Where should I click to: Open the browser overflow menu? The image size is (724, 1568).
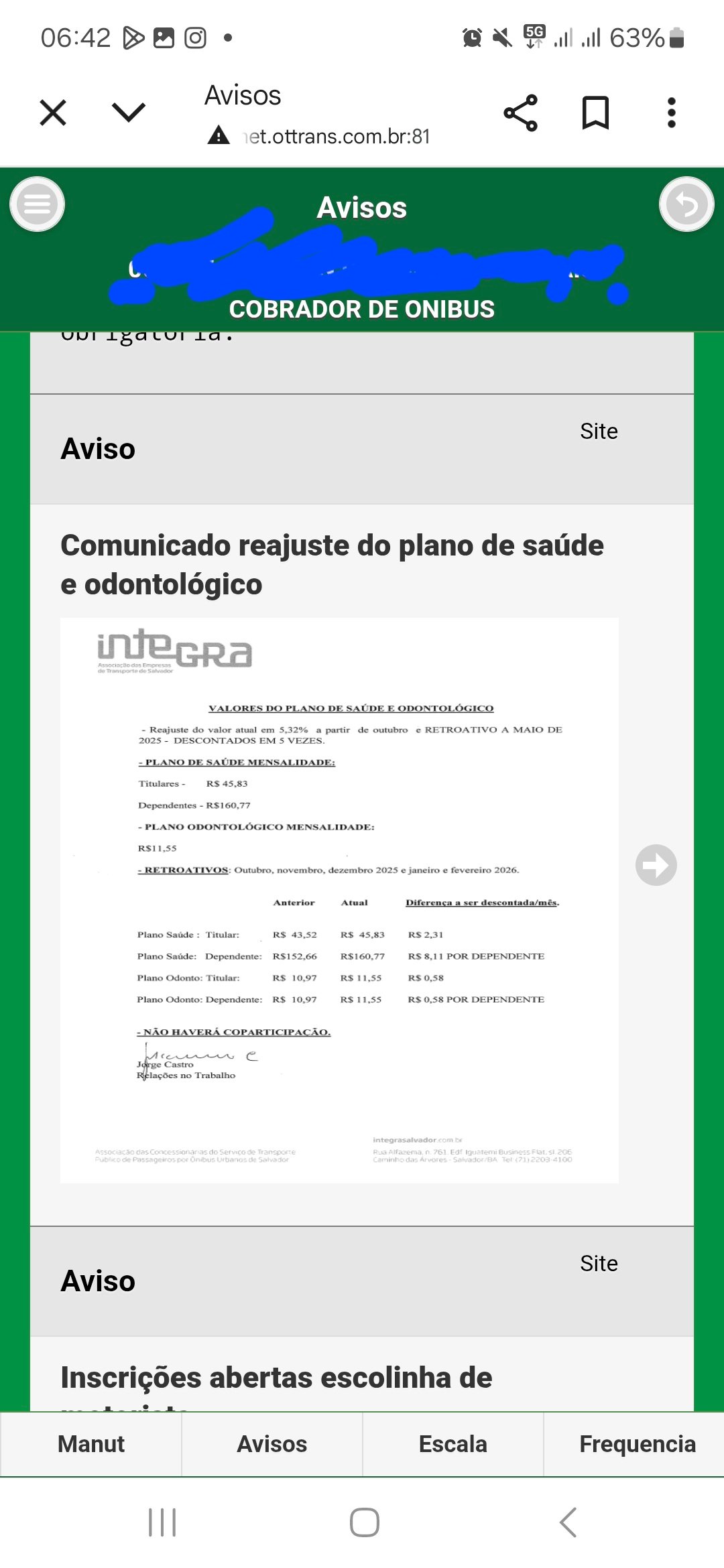(x=671, y=113)
